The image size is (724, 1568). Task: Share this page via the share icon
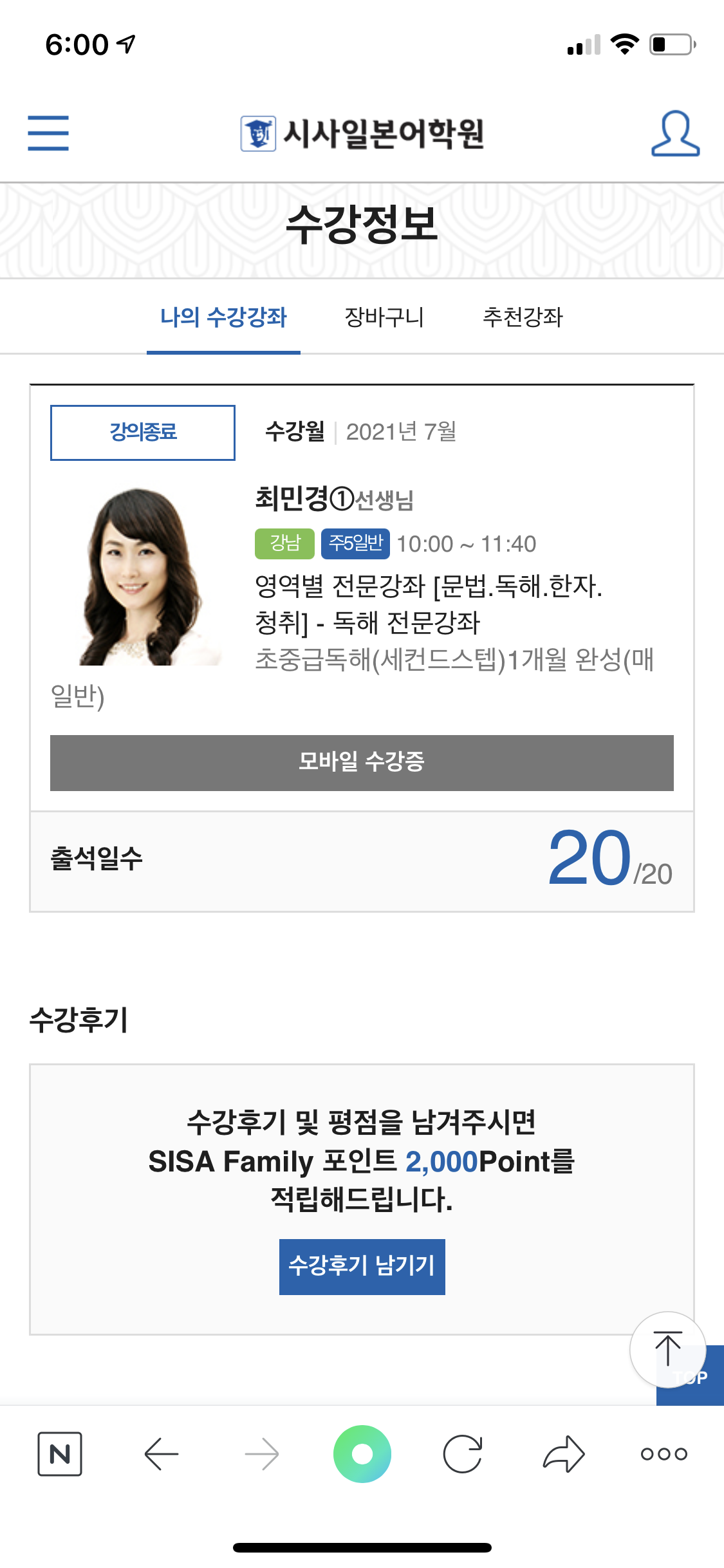click(x=563, y=1453)
